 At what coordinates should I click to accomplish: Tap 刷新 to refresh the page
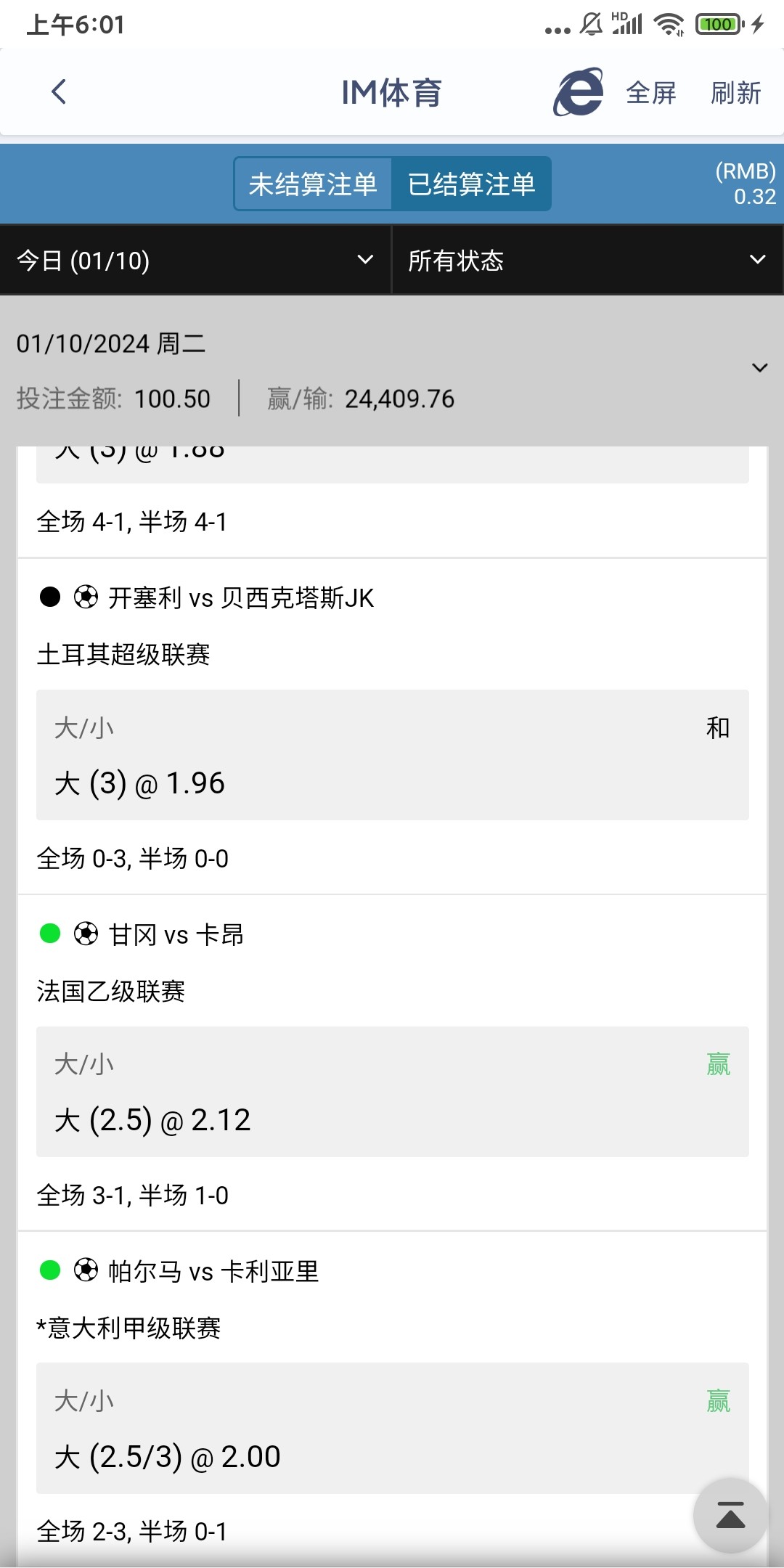tap(735, 93)
